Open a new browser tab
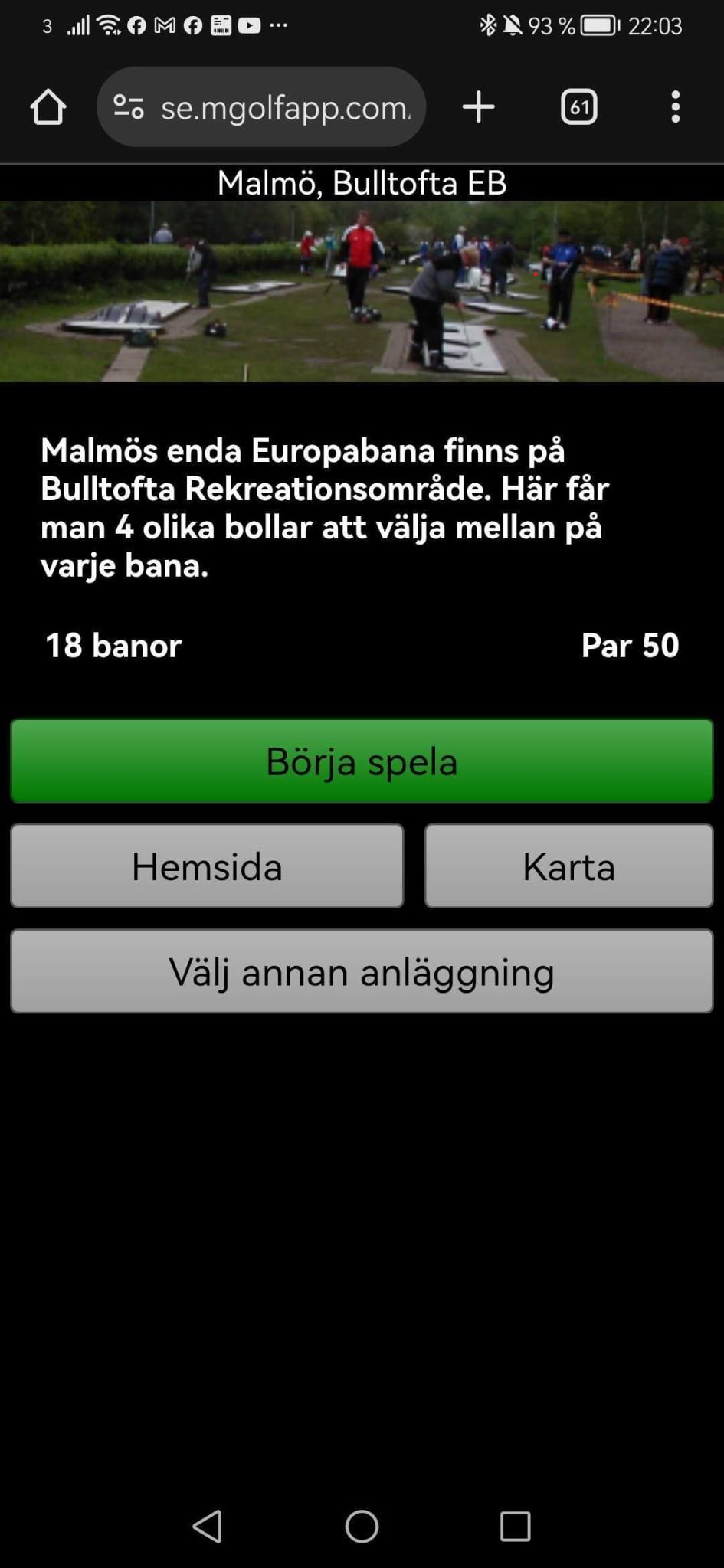 point(478,106)
